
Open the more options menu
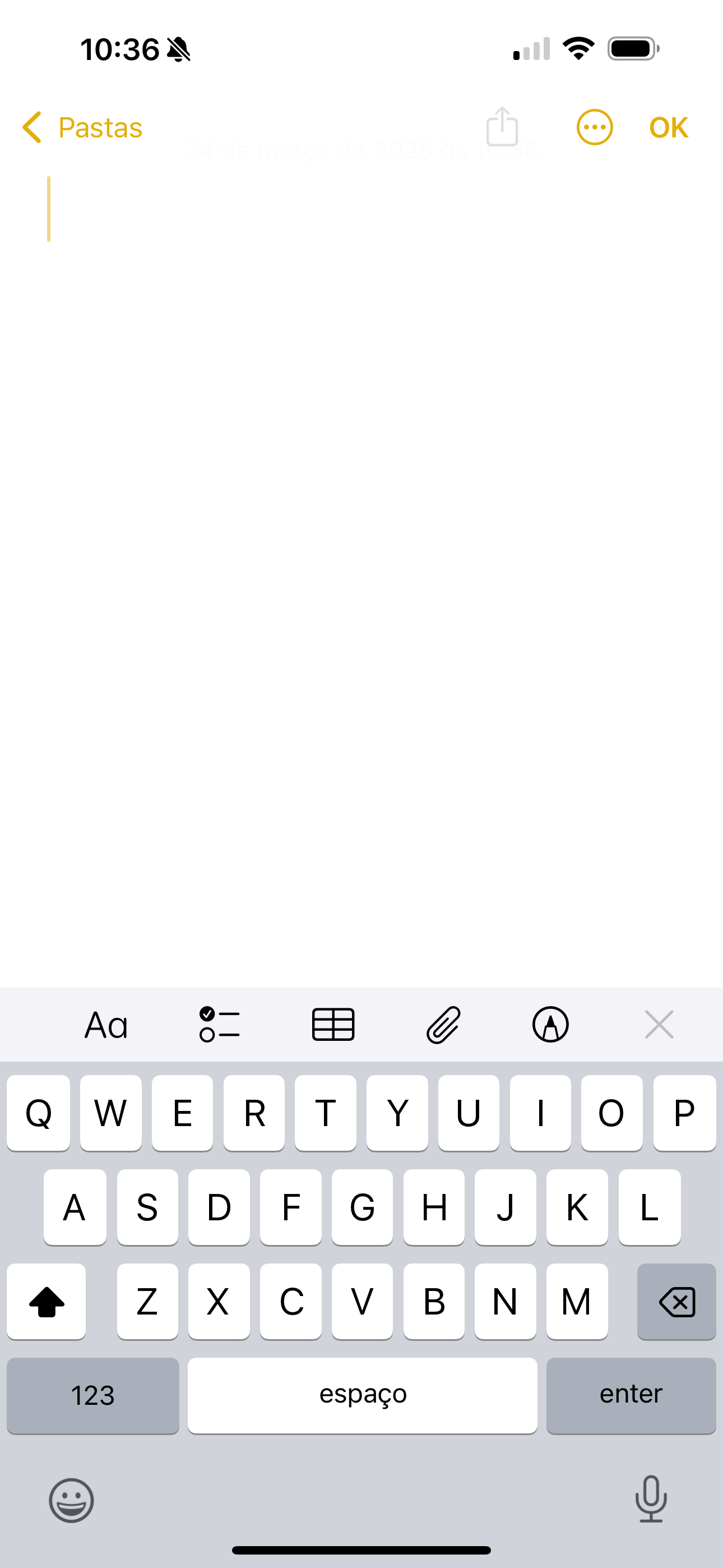[x=595, y=127]
